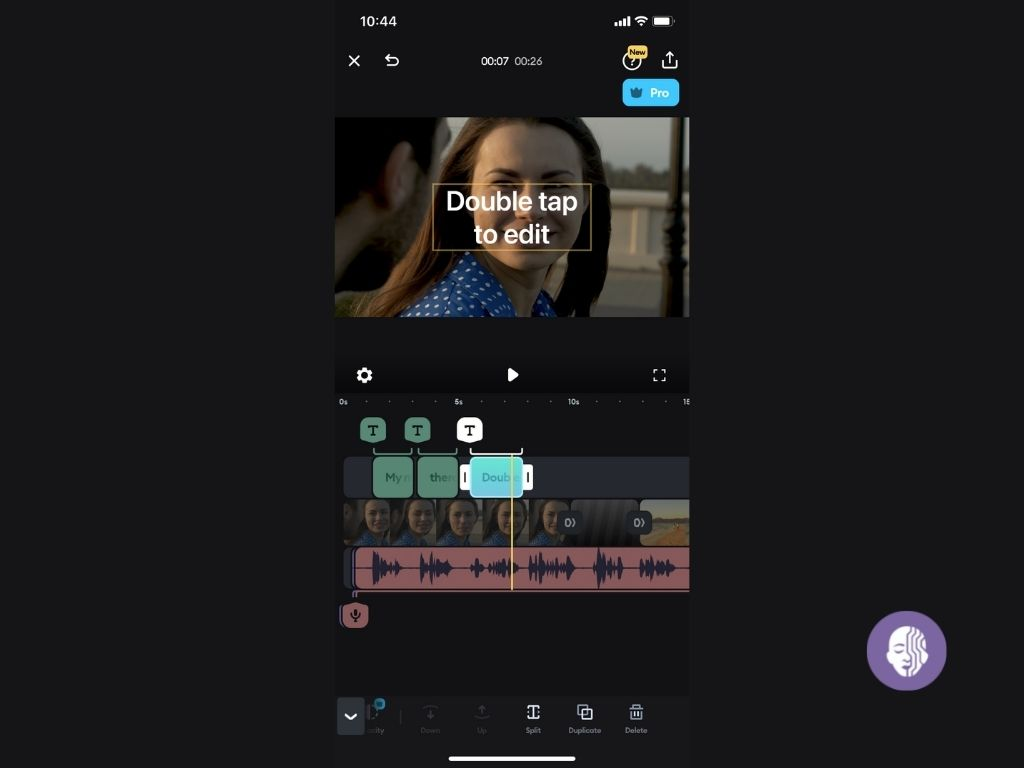Open the Pro upgrade button
This screenshot has height=768, width=1024.
tap(650, 93)
